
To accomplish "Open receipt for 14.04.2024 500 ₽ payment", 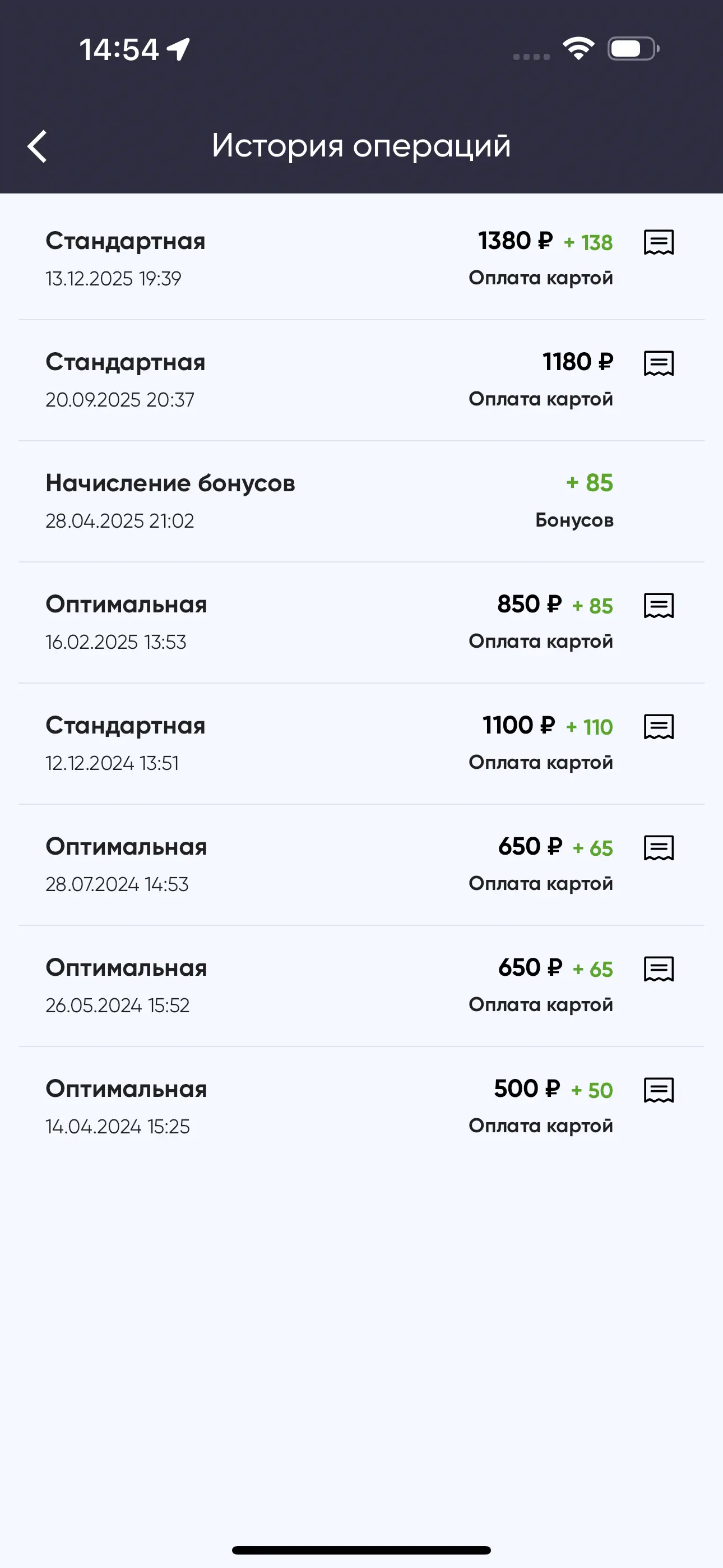I will point(659,1090).
